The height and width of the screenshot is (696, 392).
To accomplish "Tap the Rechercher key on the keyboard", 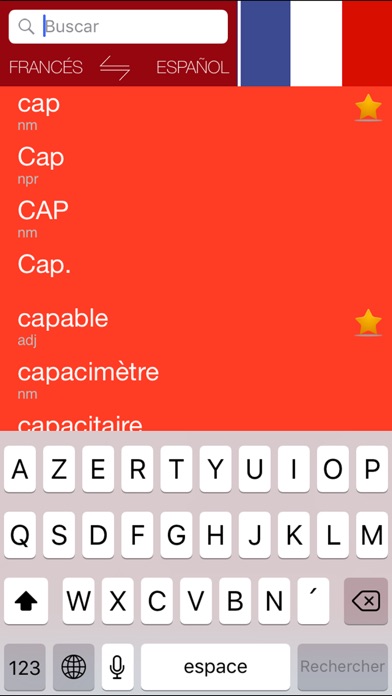I will (342, 666).
